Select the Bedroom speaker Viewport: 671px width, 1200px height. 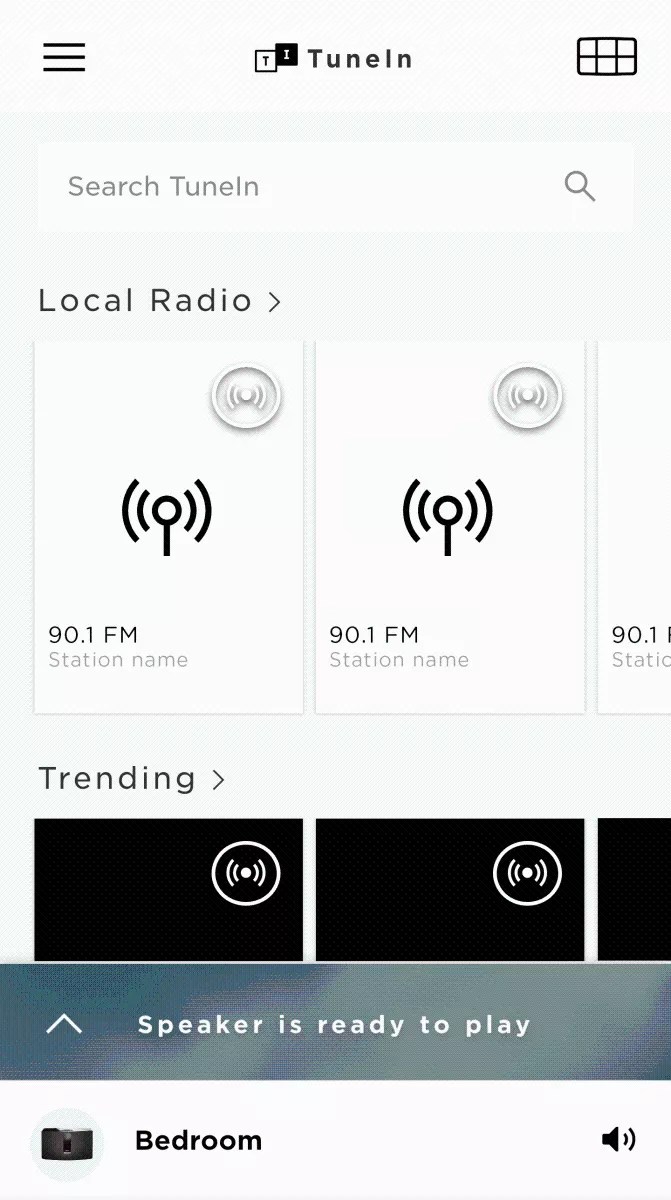(198, 1141)
